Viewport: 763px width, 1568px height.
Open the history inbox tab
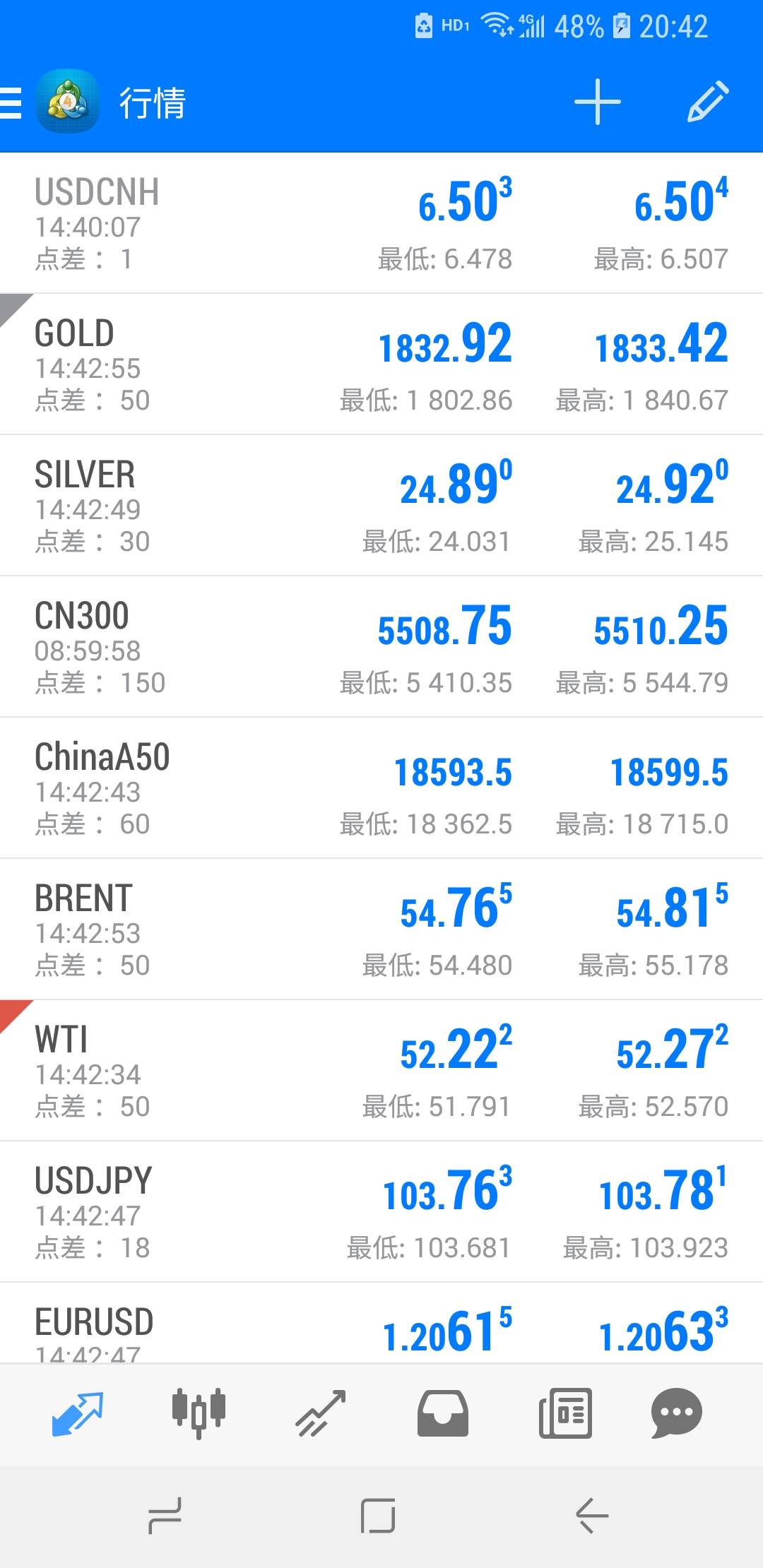(443, 1413)
